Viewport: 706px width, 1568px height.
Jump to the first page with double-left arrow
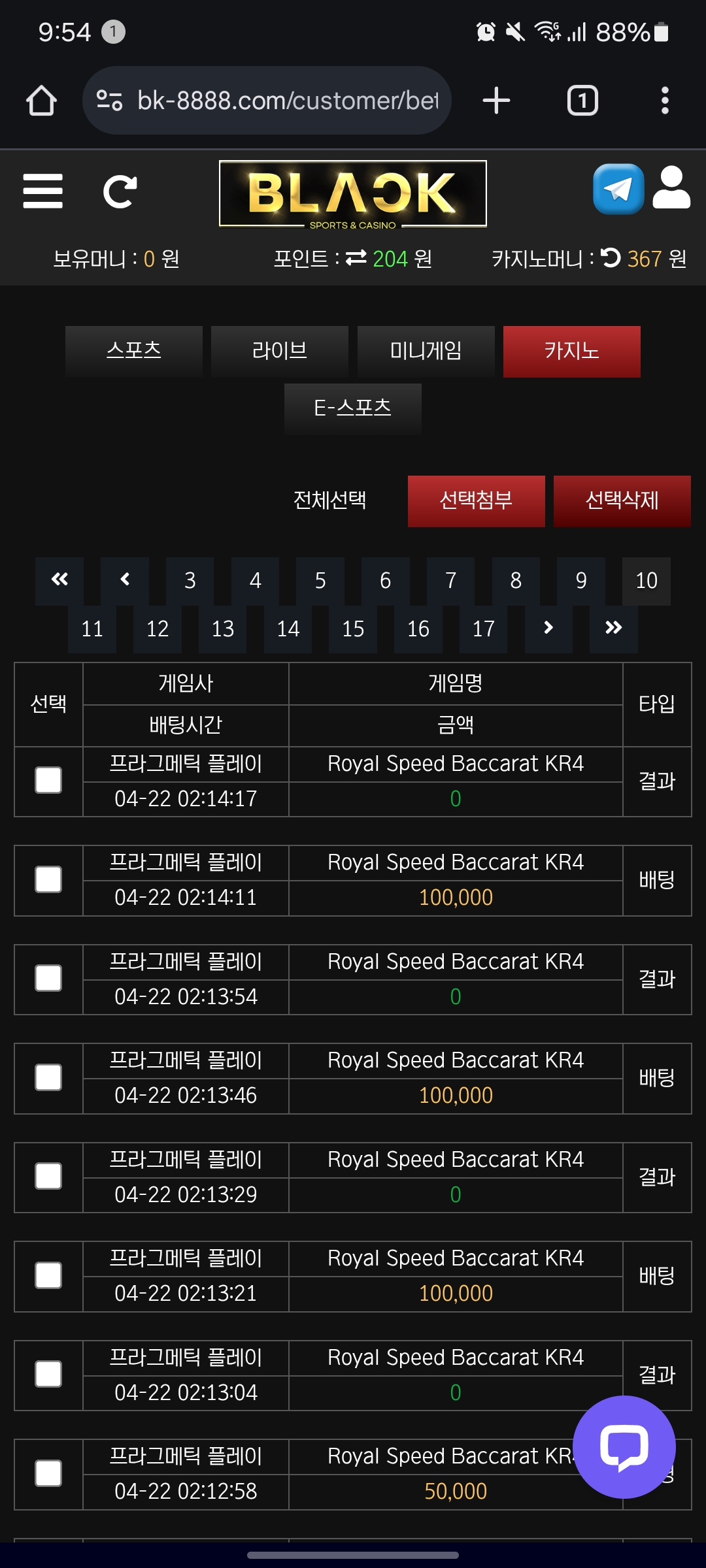pyautogui.click(x=59, y=580)
